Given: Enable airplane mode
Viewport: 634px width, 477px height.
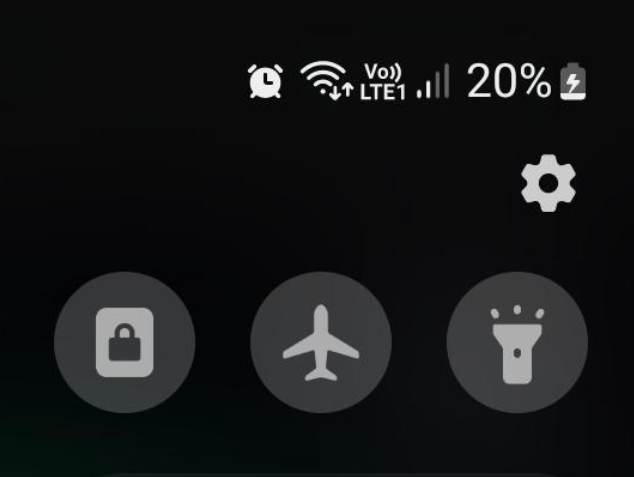Looking at the screenshot, I should pos(320,343).
